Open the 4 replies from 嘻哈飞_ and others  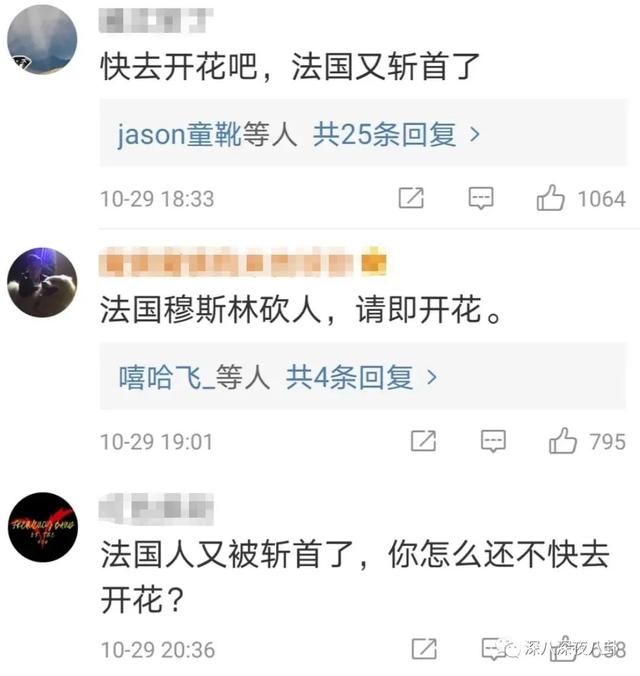coord(362,377)
